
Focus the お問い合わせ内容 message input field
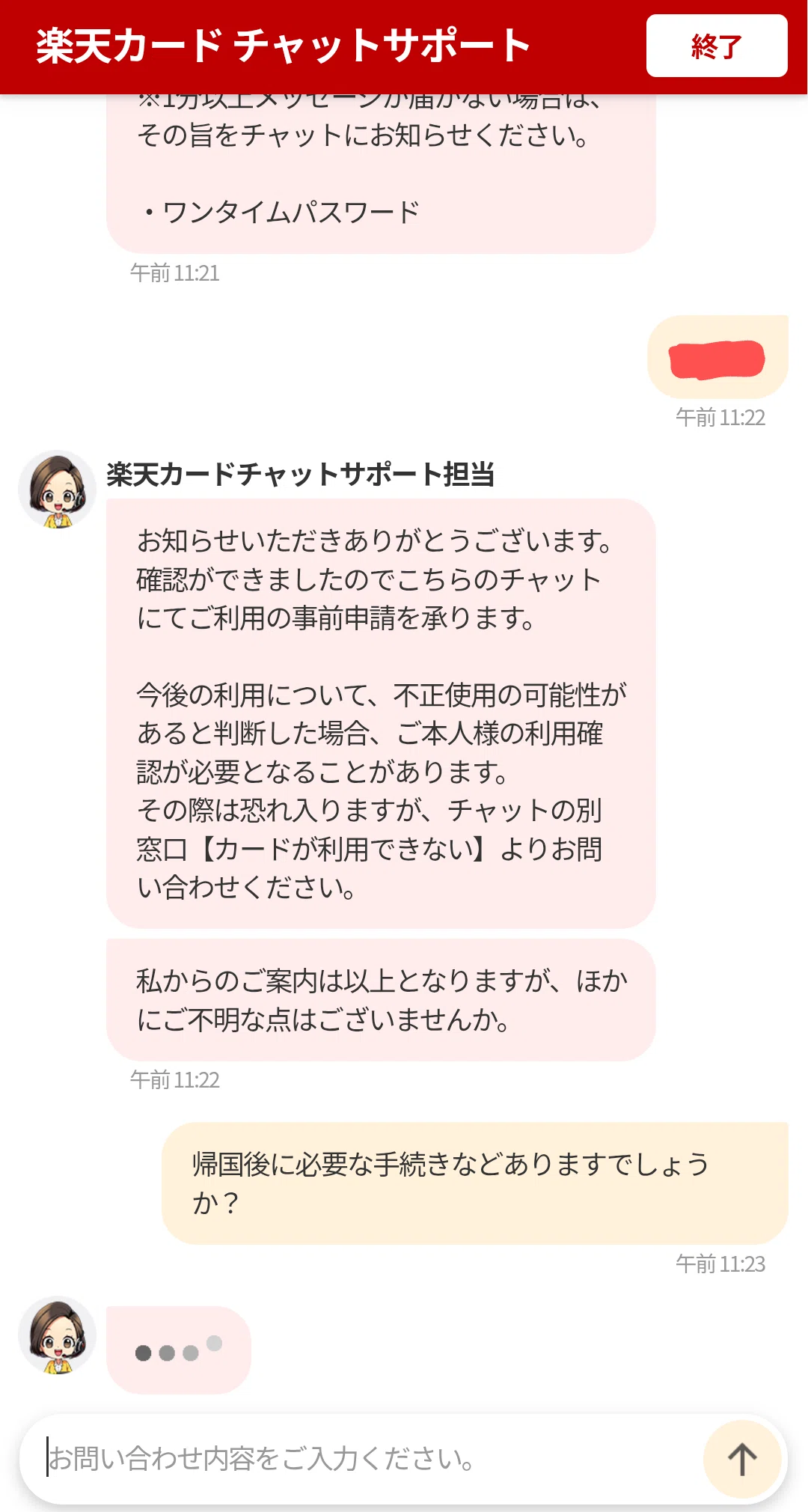(x=359, y=1458)
